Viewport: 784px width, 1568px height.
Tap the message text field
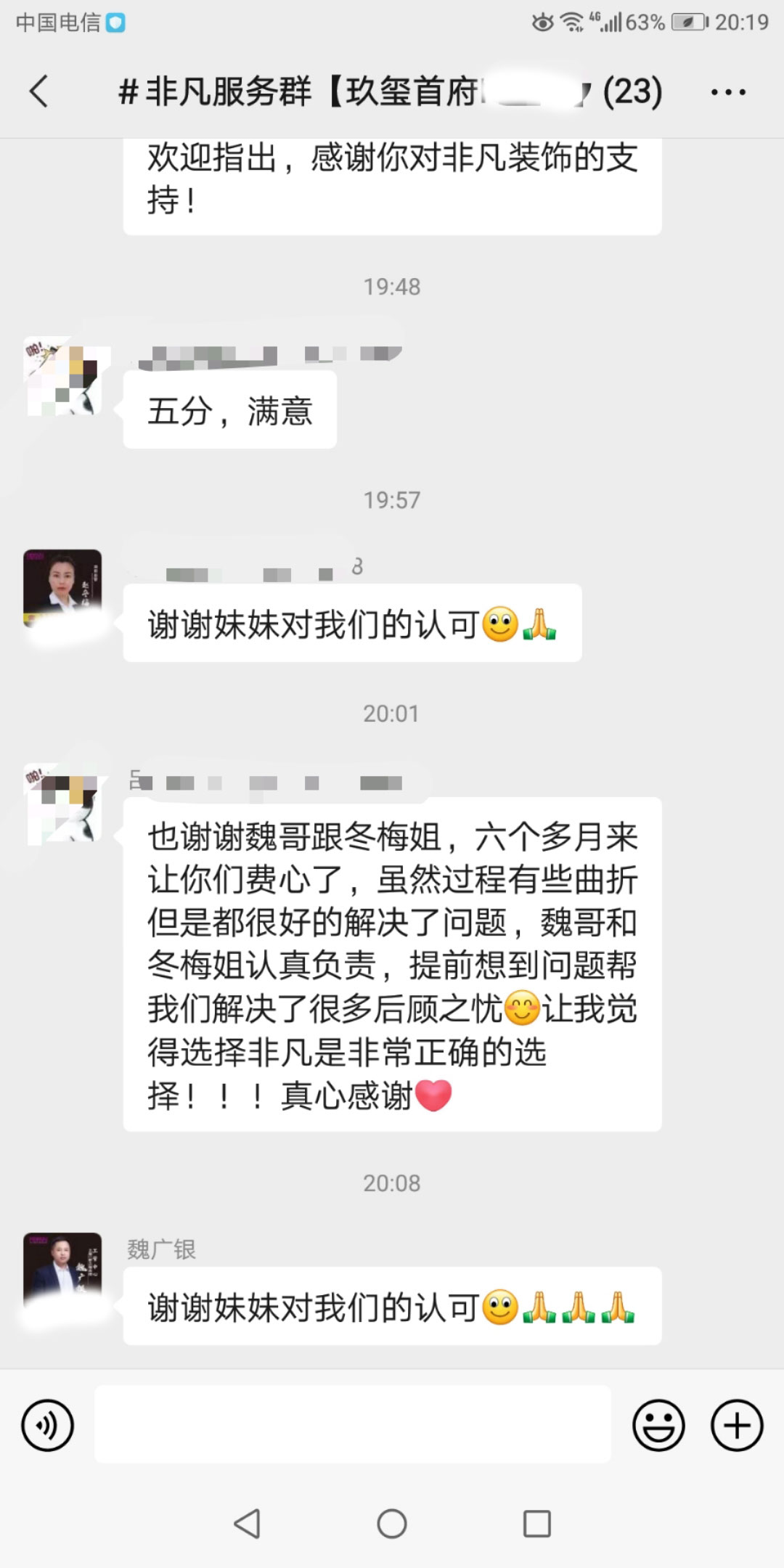pos(352,1424)
